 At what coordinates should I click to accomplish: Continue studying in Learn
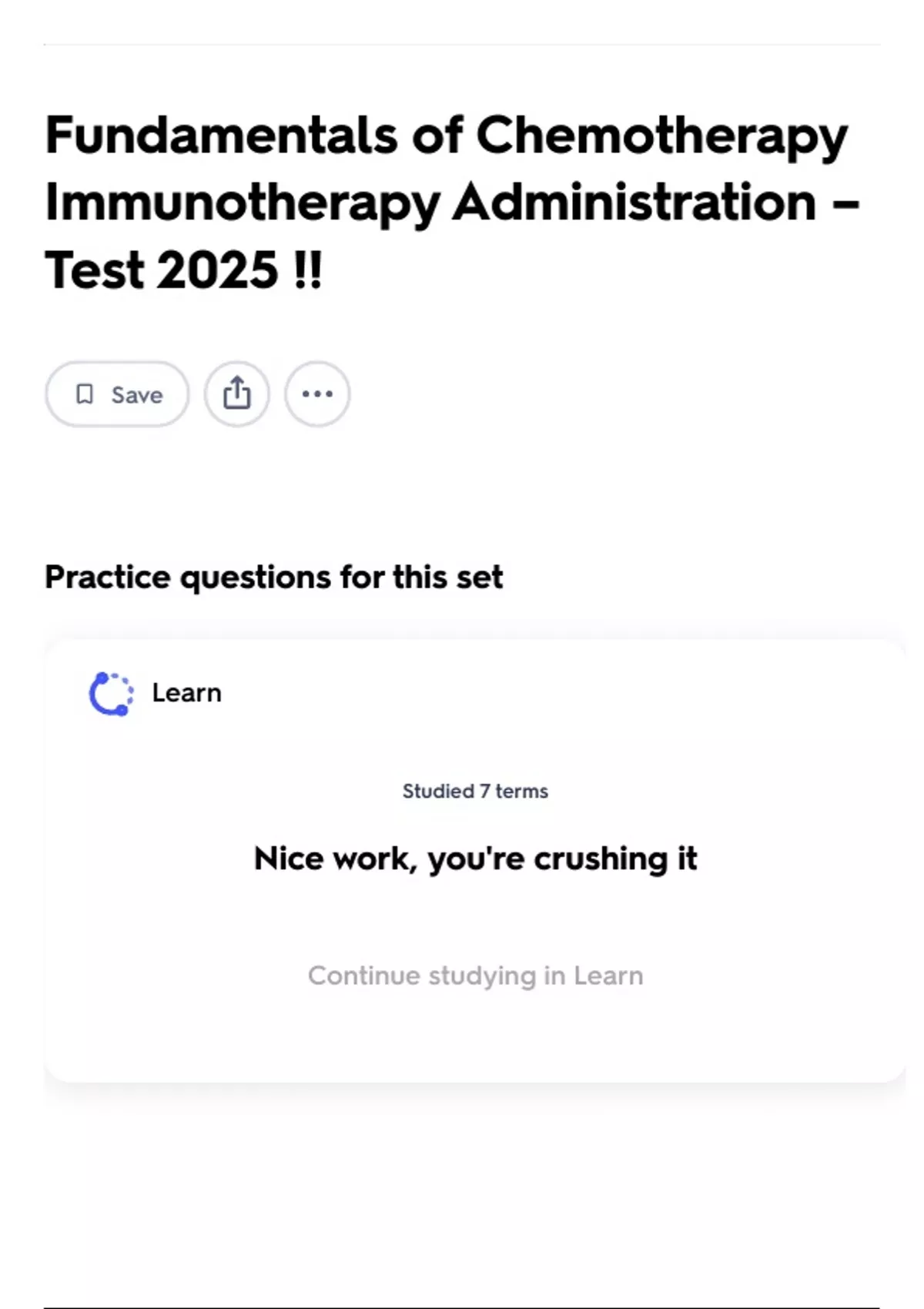(x=475, y=976)
